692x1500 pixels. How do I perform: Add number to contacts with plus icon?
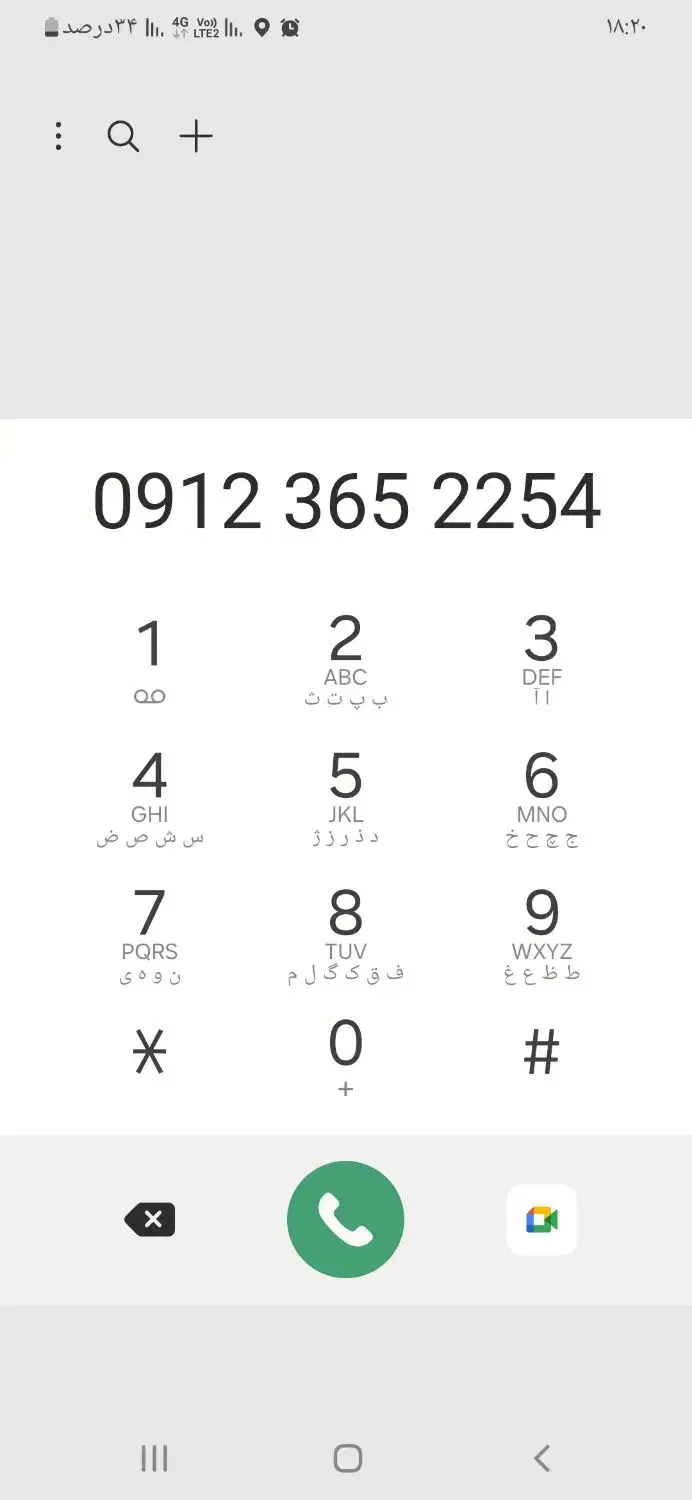coord(196,136)
